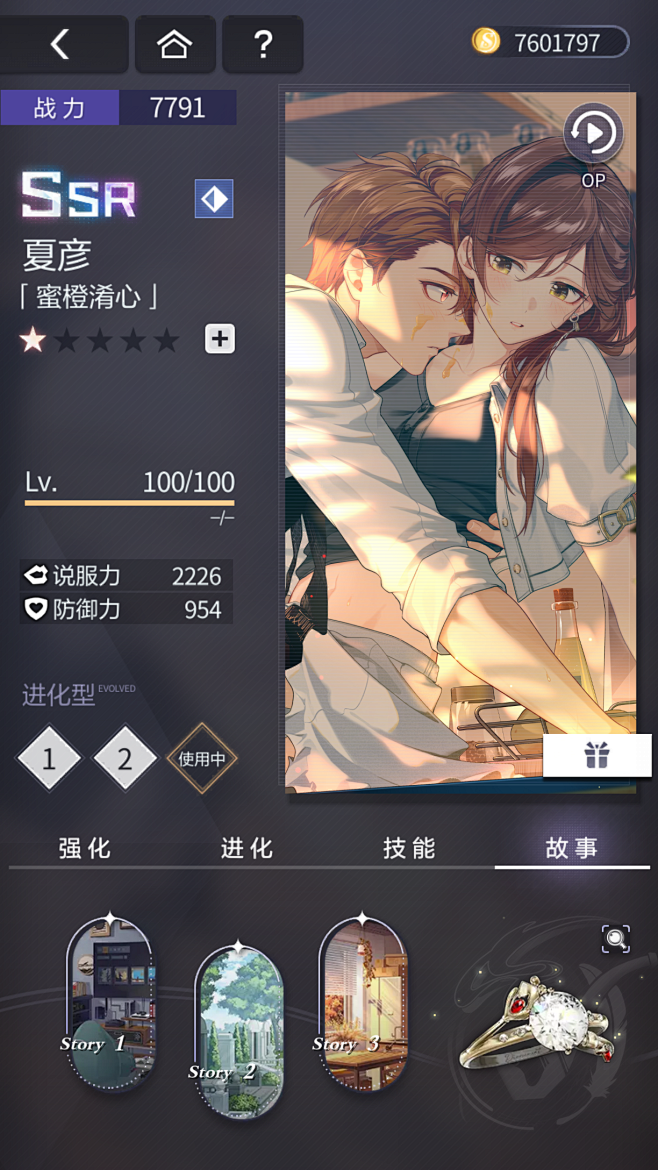Go back with the arrow button

pos(61,44)
